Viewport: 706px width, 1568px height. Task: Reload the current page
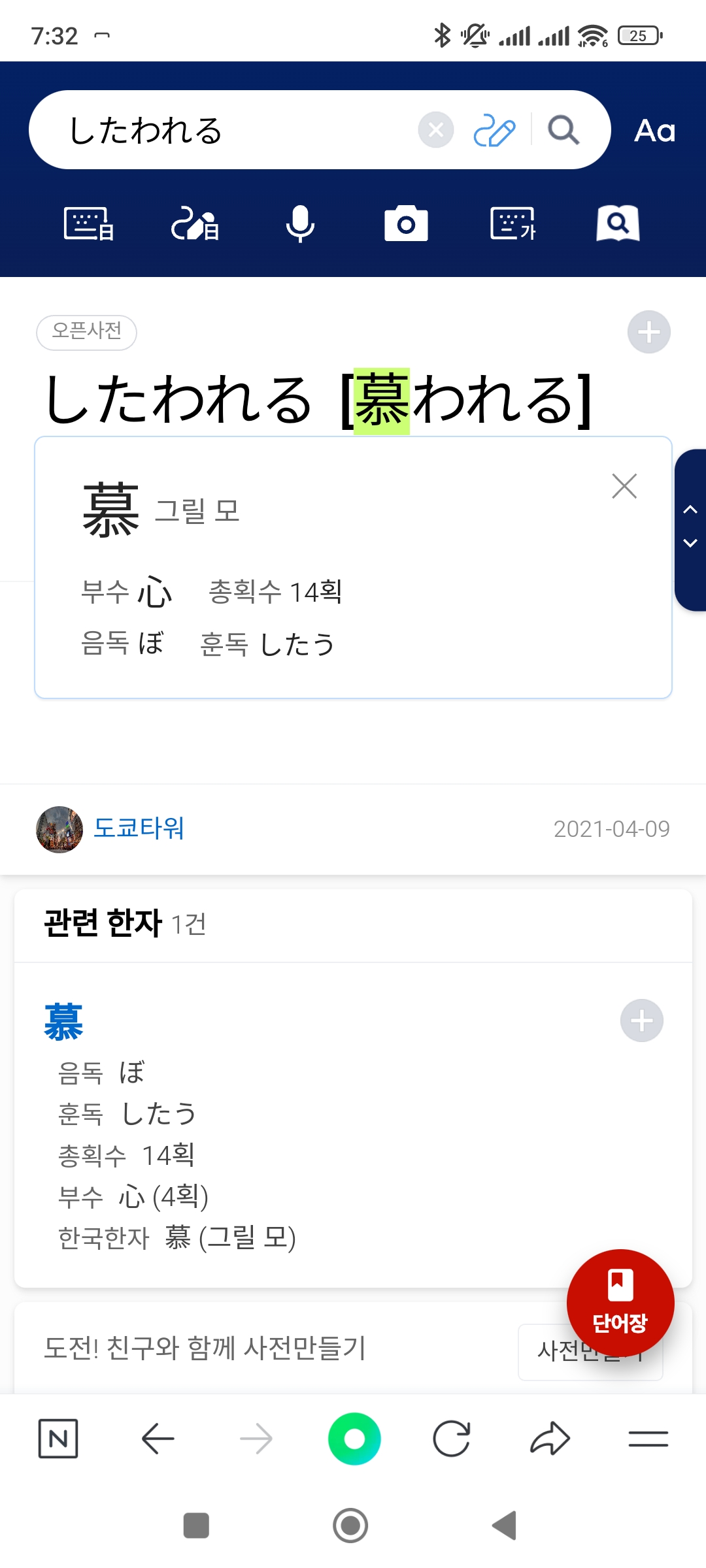coord(452,1439)
